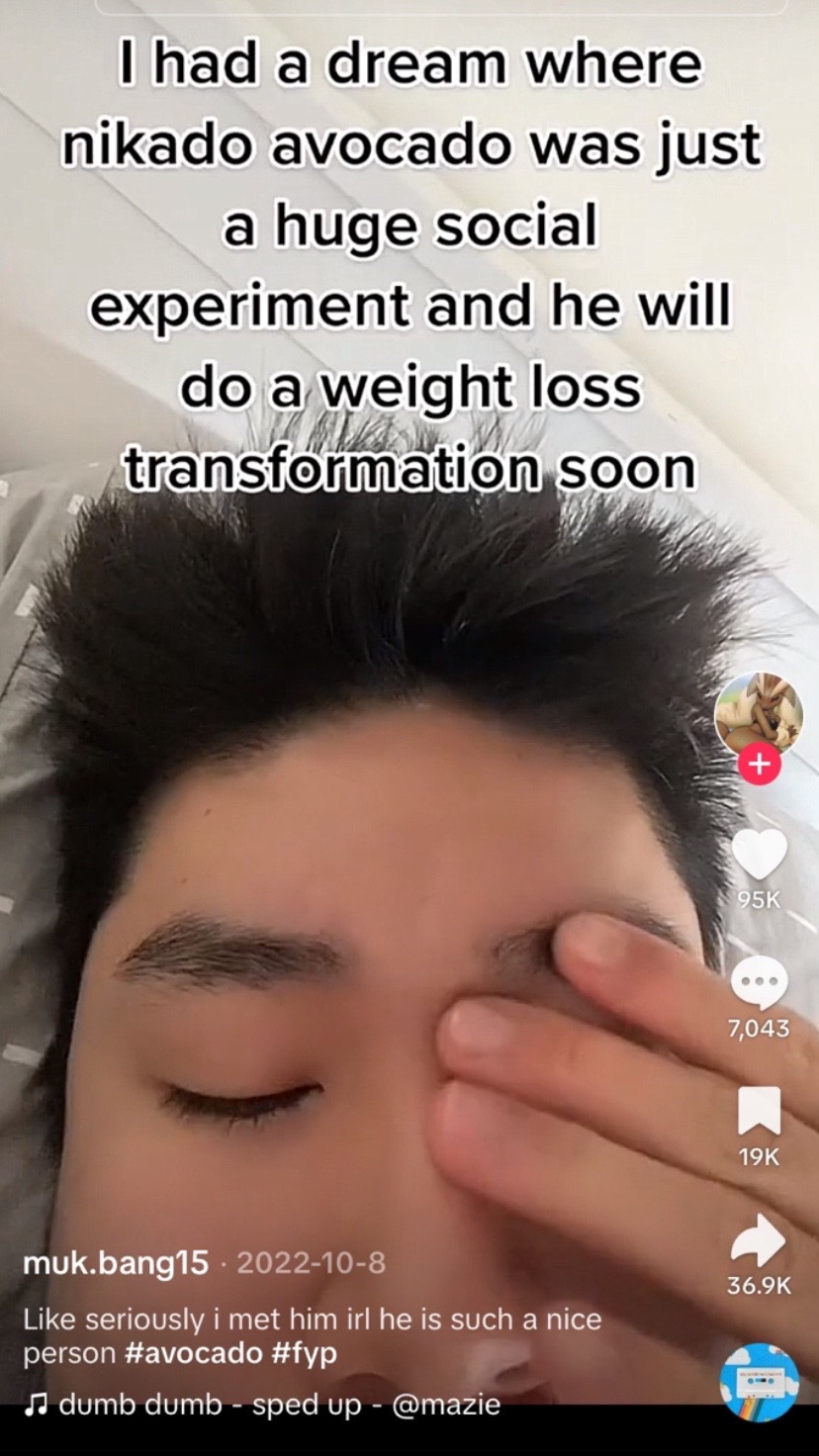Open the spinning sound disc

coord(759,1382)
